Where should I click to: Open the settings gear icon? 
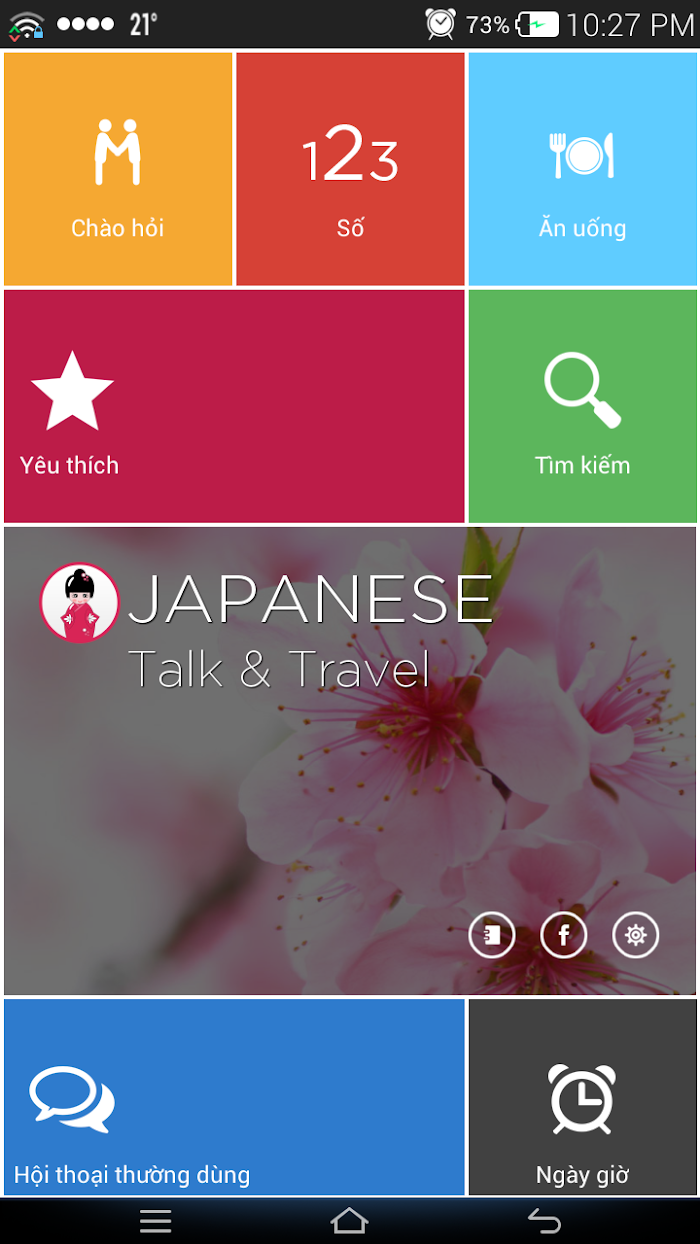[x=636, y=935]
